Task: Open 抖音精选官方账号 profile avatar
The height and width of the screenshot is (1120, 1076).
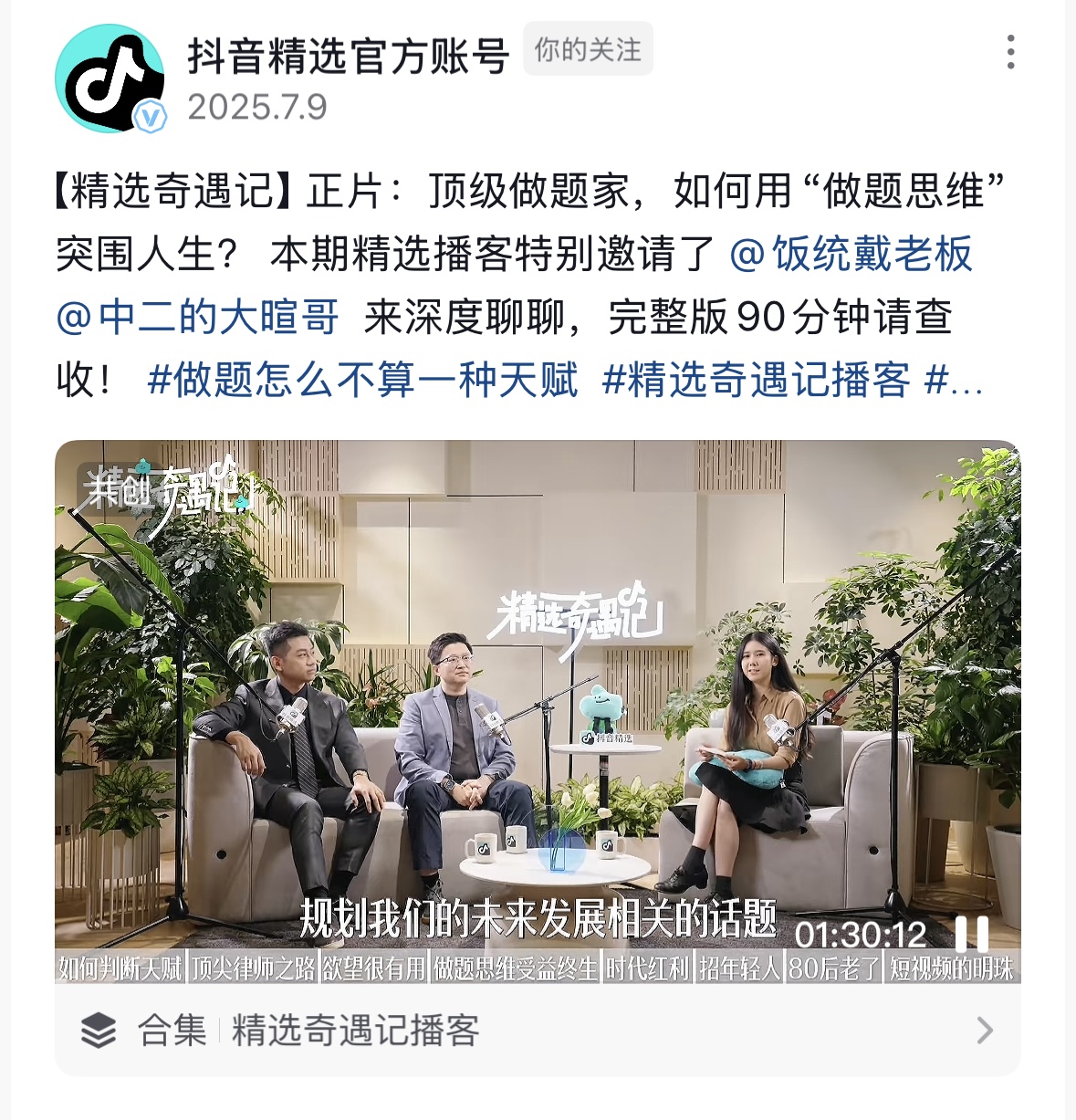Action: point(110,79)
